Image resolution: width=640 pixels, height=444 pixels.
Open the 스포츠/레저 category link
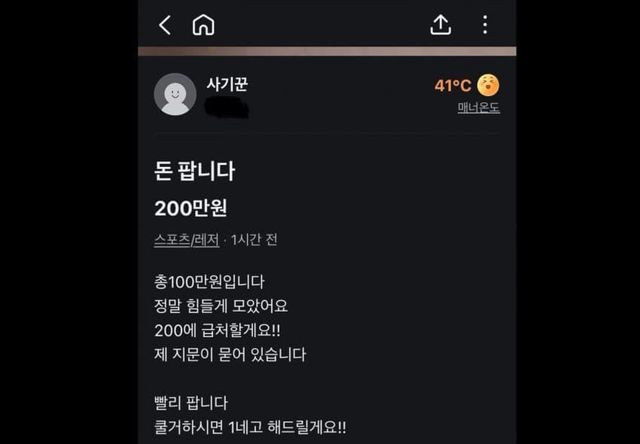189,239
